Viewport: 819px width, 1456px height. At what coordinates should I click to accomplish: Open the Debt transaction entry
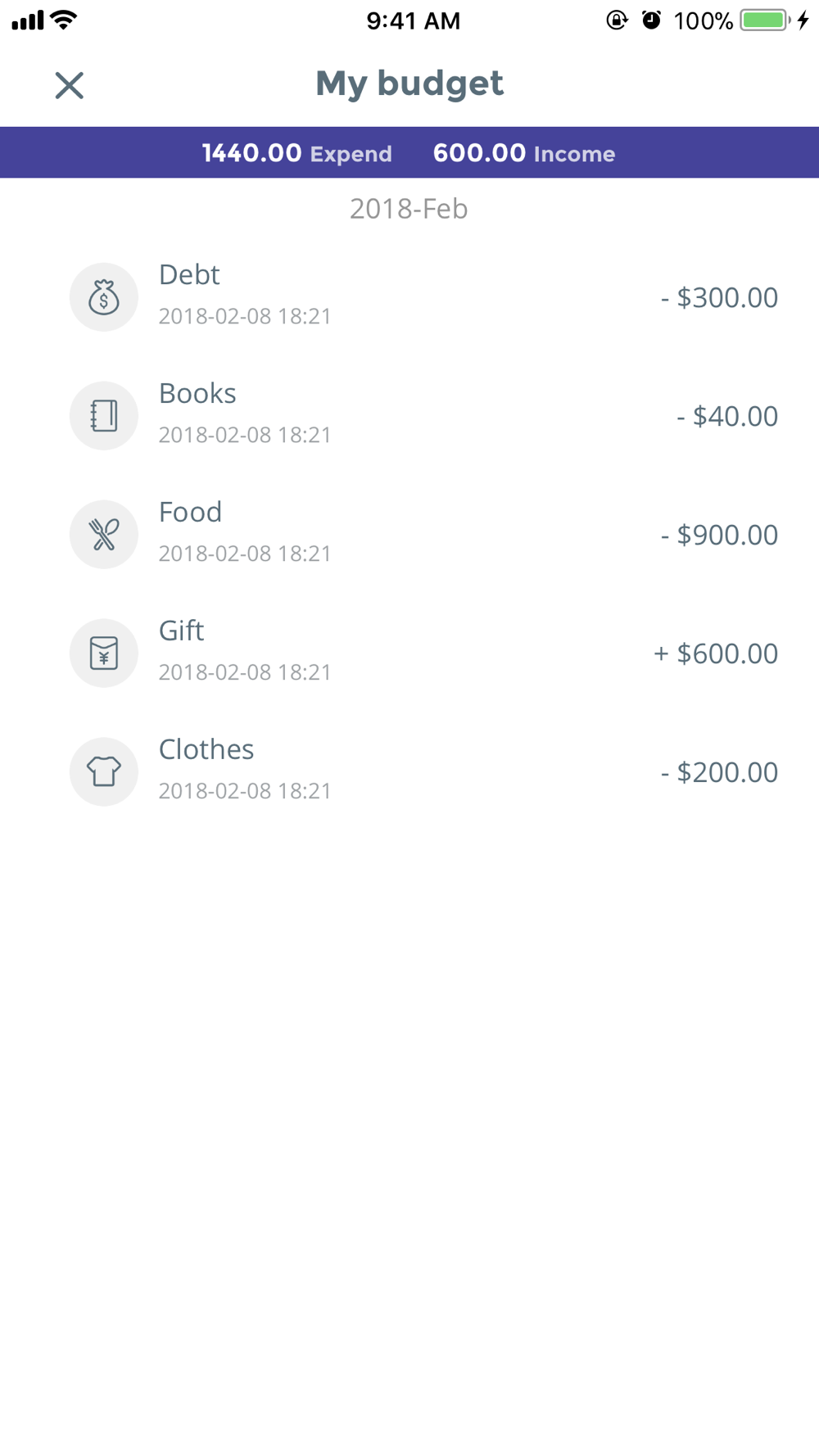point(409,296)
